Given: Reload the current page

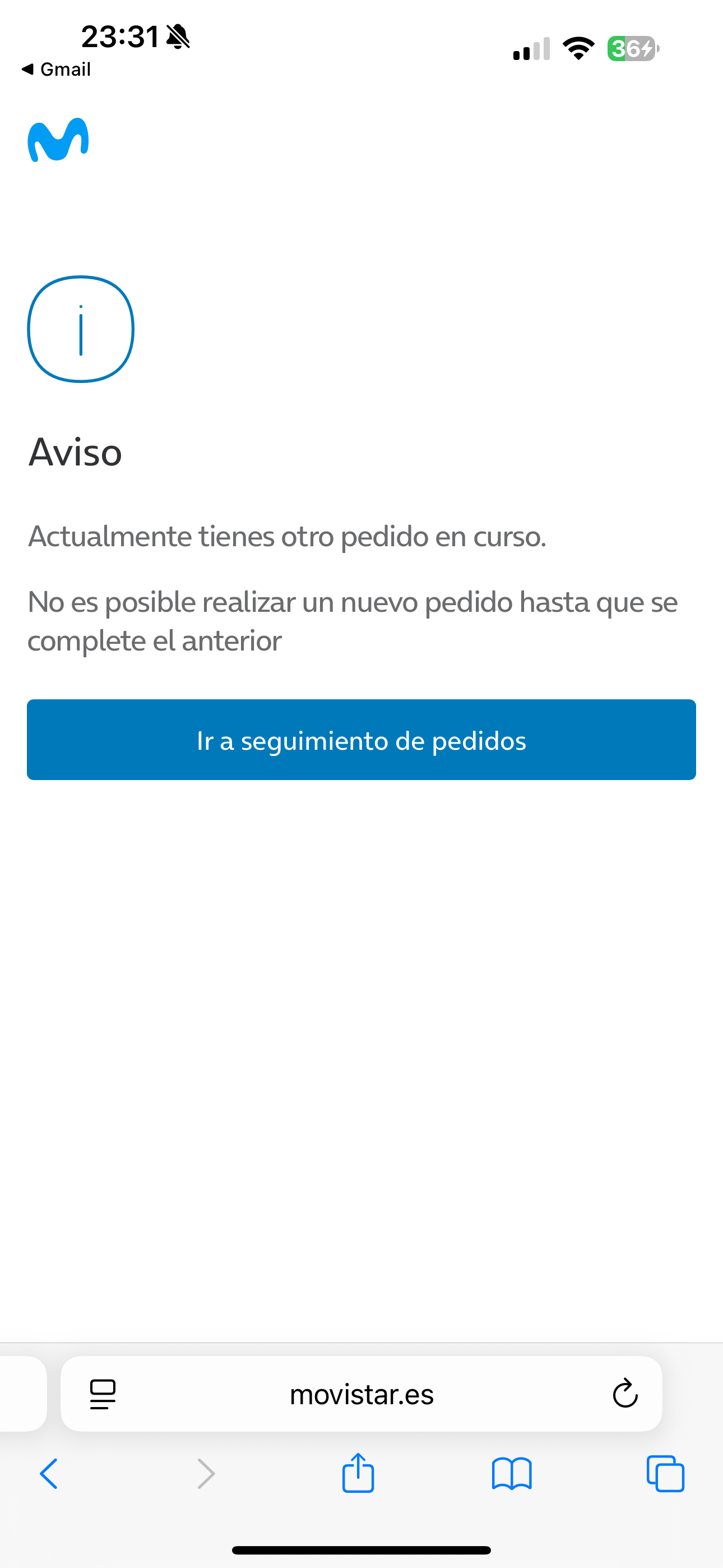Looking at the screenshot, I should tap(624, 1394).
